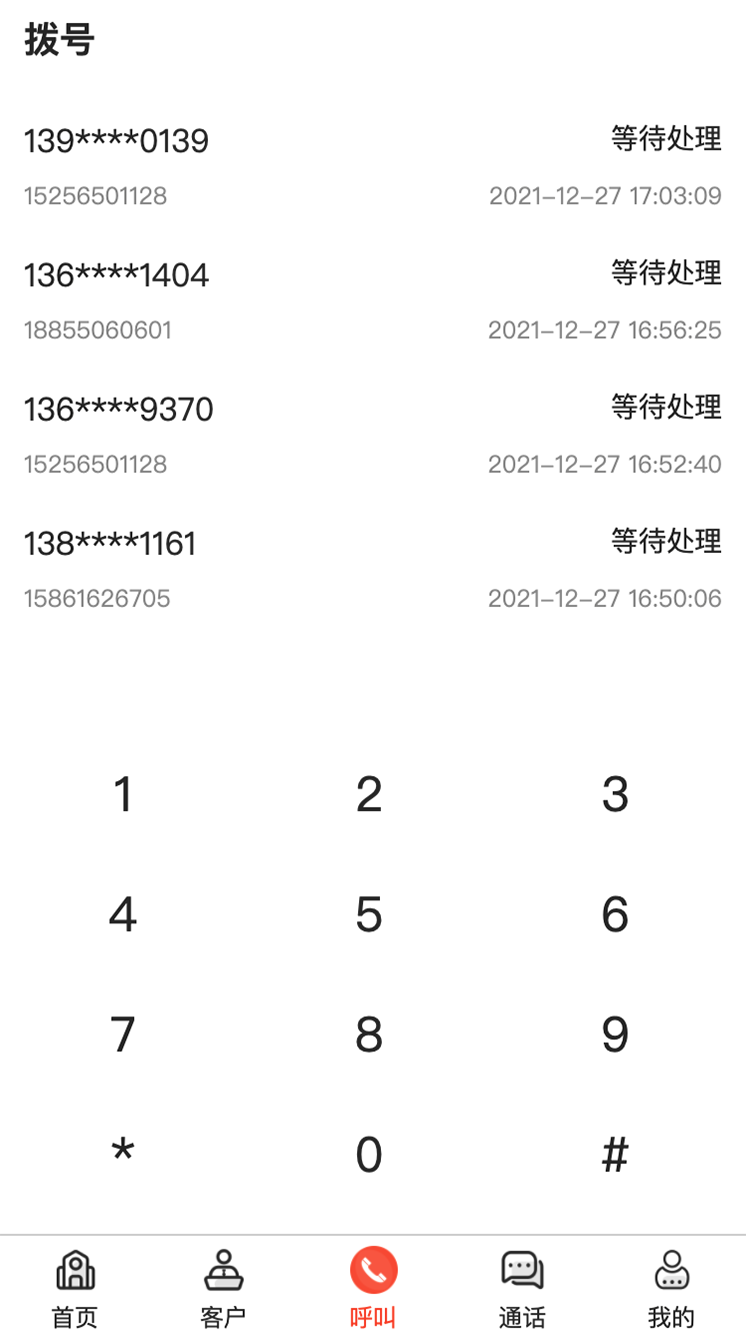Dial digit 1 on the keypad

tap(123, 795)
